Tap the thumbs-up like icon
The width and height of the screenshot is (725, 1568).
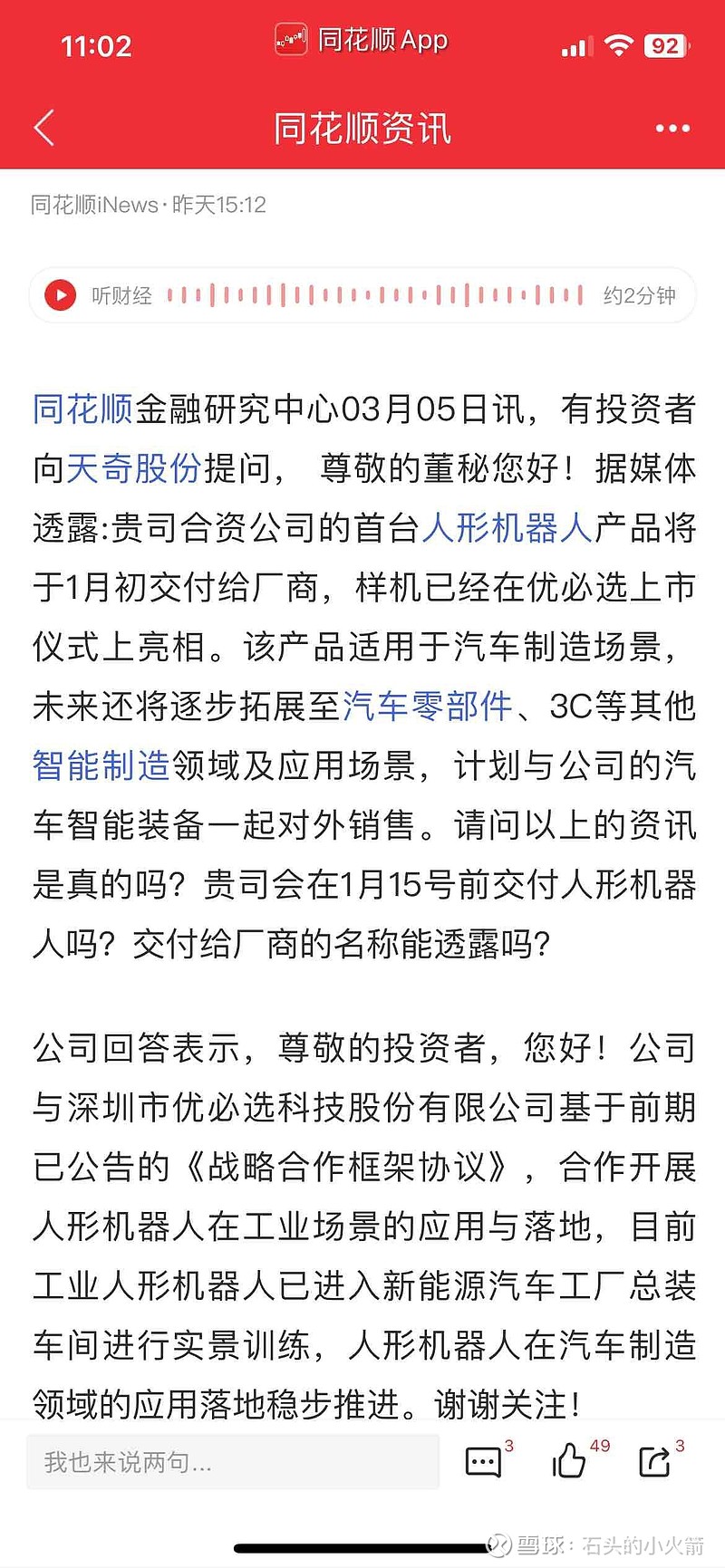569,1461
